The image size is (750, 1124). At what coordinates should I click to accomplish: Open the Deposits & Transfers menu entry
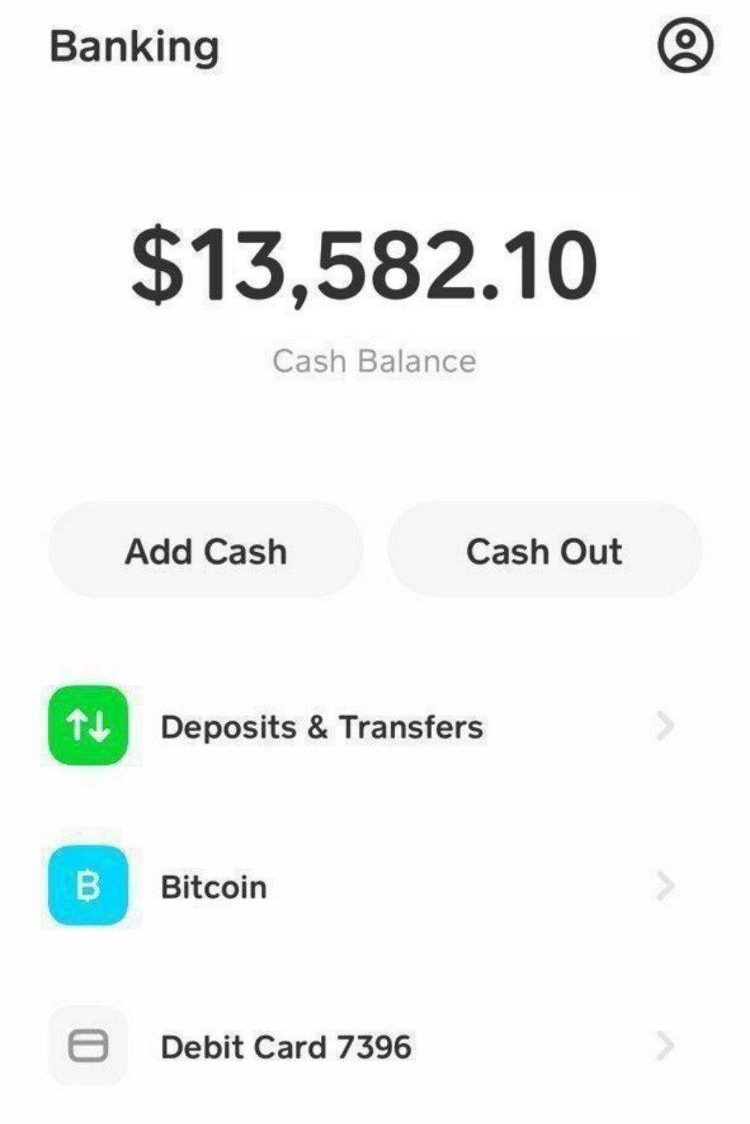pyautogui.click(x=323, y=727)
